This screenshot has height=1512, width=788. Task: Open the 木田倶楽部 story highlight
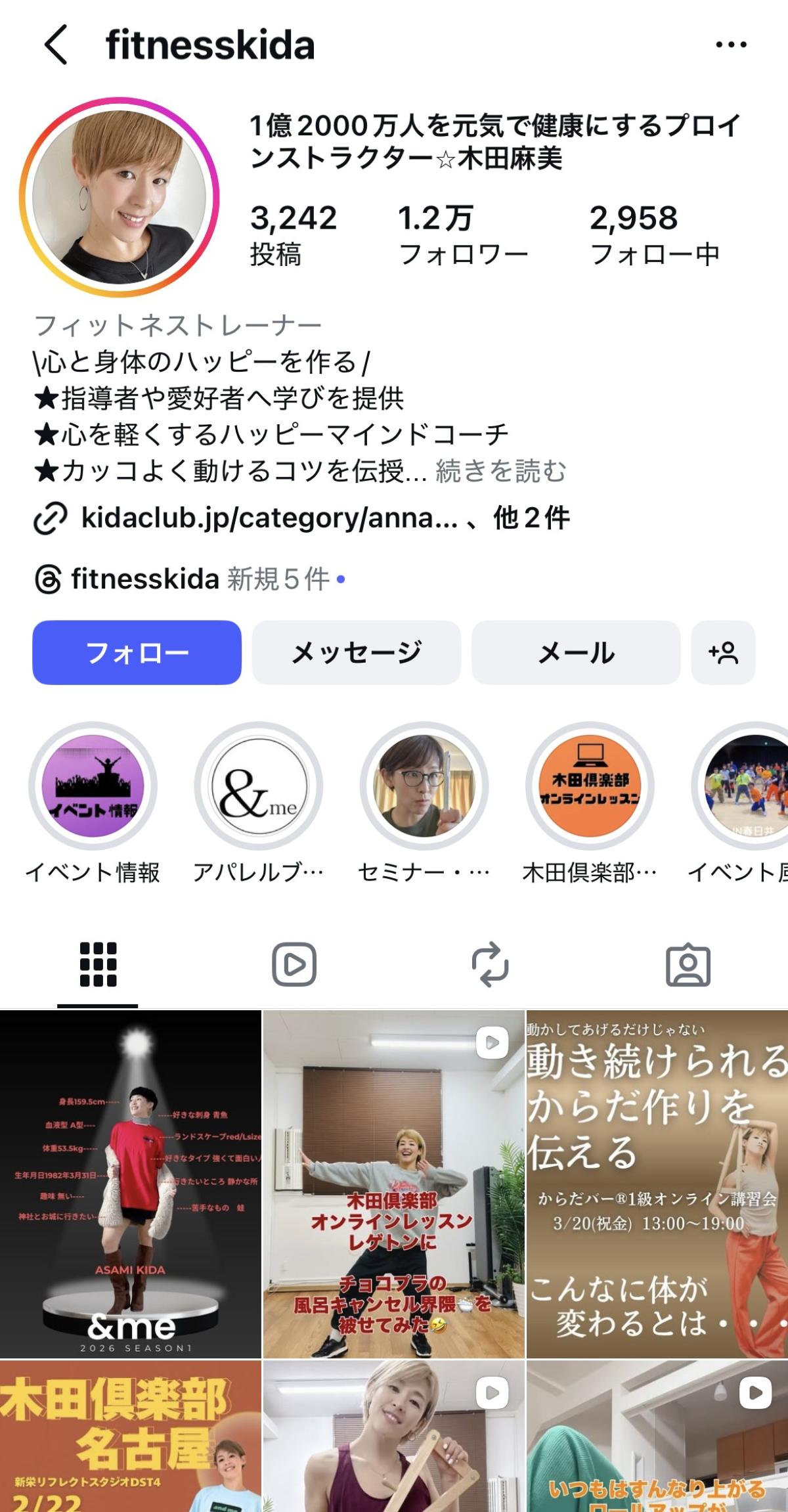click(x=590, y=786)
